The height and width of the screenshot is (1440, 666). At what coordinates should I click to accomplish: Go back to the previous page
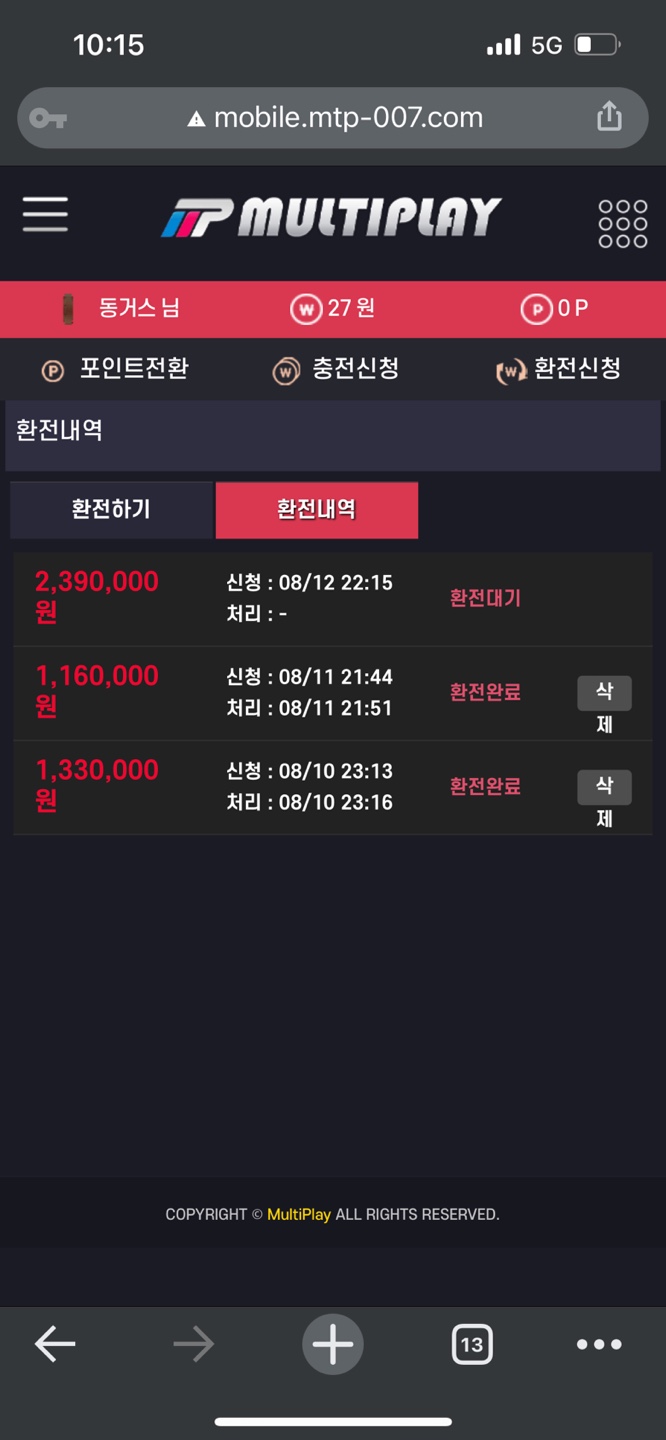pyautogui.click(x=55, y=1345)
